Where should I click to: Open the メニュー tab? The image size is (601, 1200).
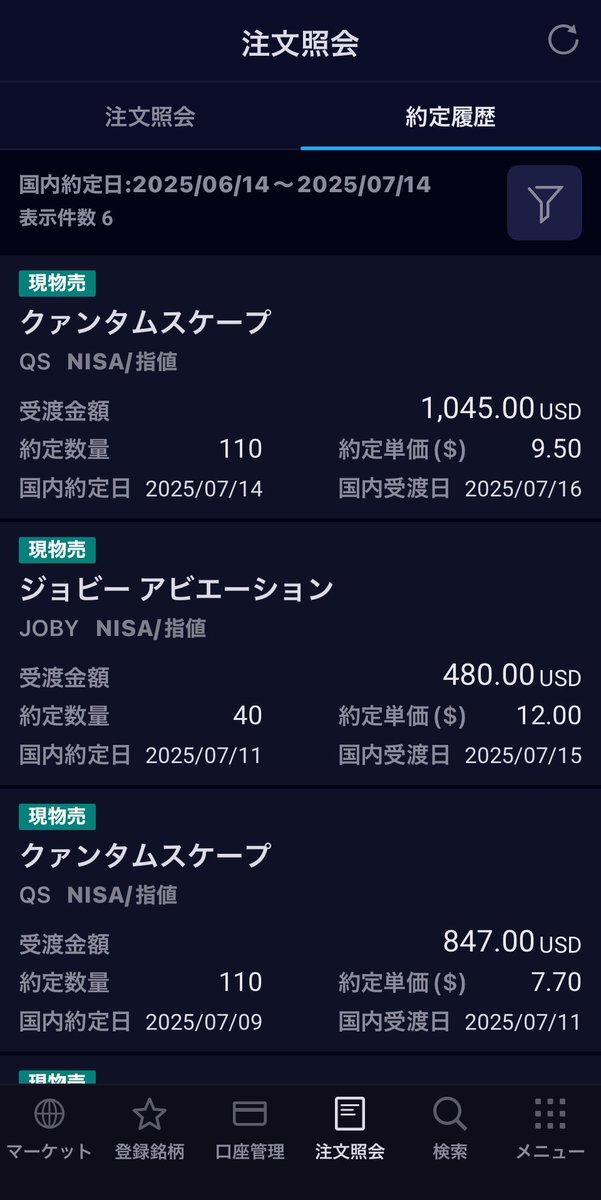(x=550, y=1130)
